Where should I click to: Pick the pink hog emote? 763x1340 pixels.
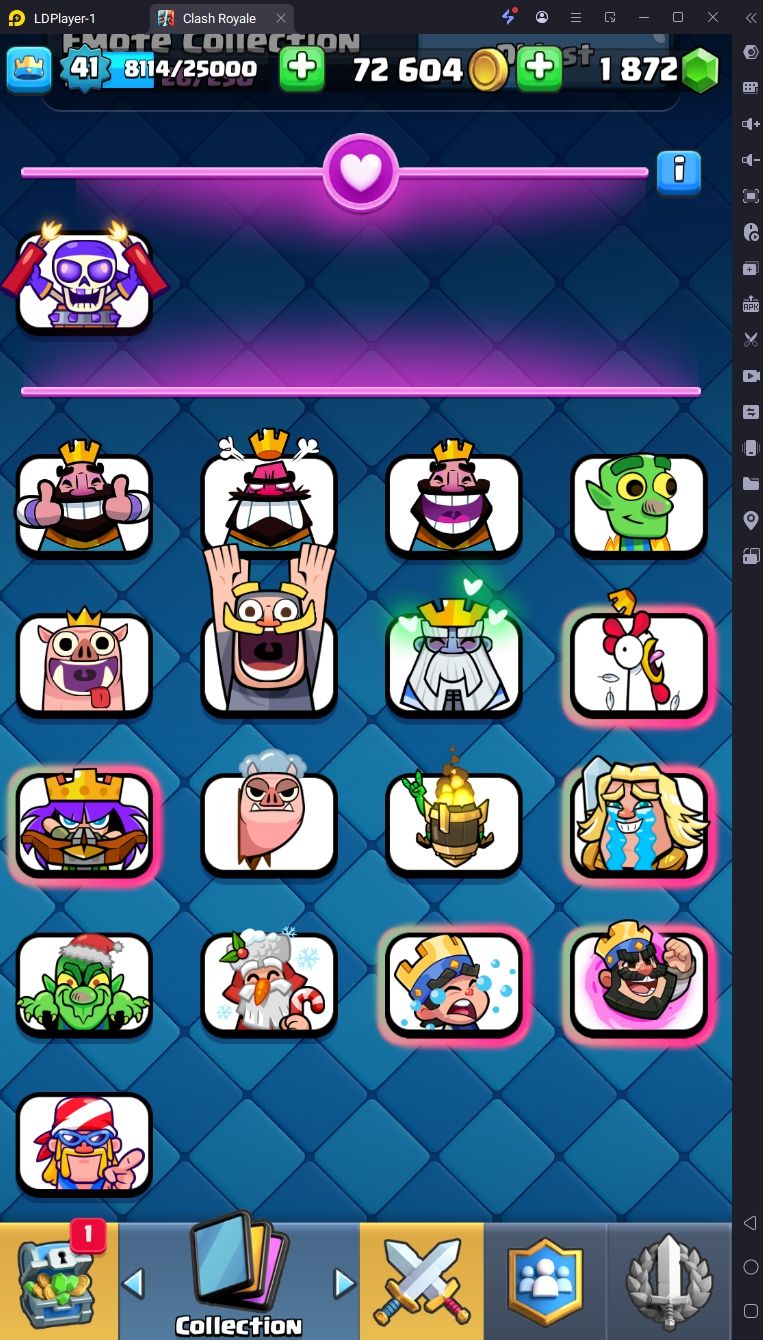click(84, 662)
